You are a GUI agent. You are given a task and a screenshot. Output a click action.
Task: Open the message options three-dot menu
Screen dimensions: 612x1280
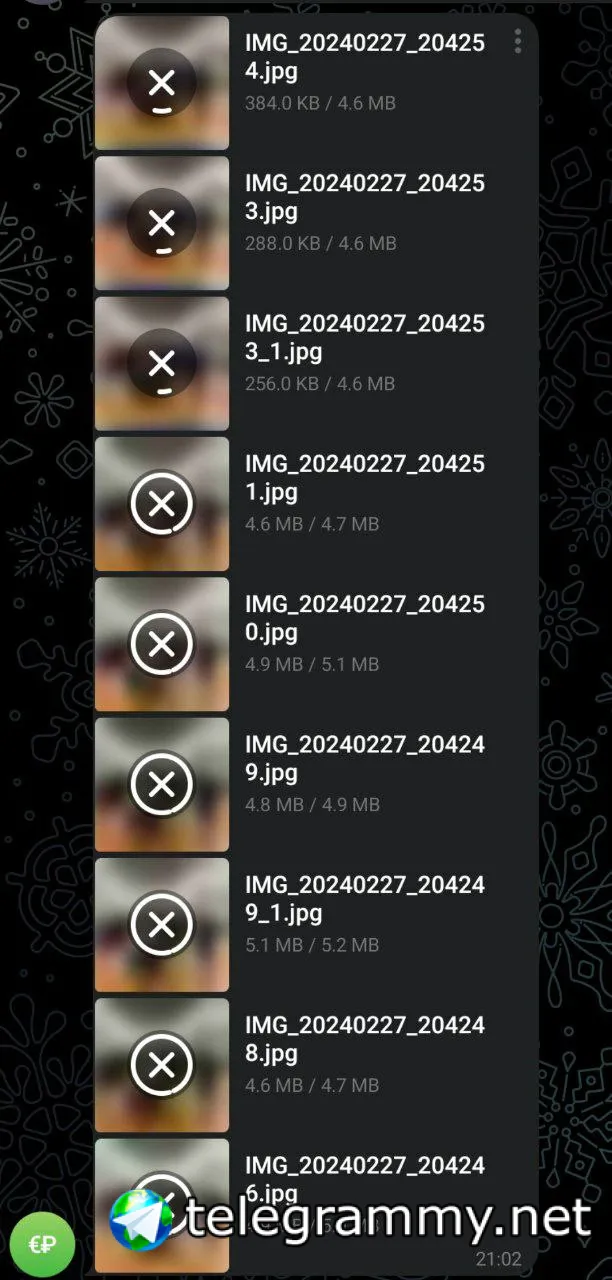click(x=517, y=41)
